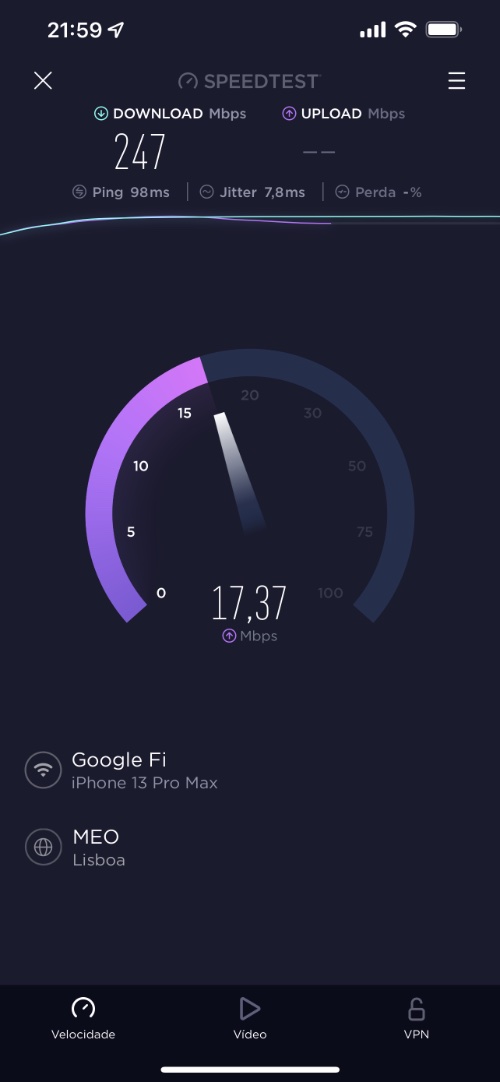Switch to the Velocidade tab
This screenshot has width=500, height=1082.
[x=83, y=1018]
